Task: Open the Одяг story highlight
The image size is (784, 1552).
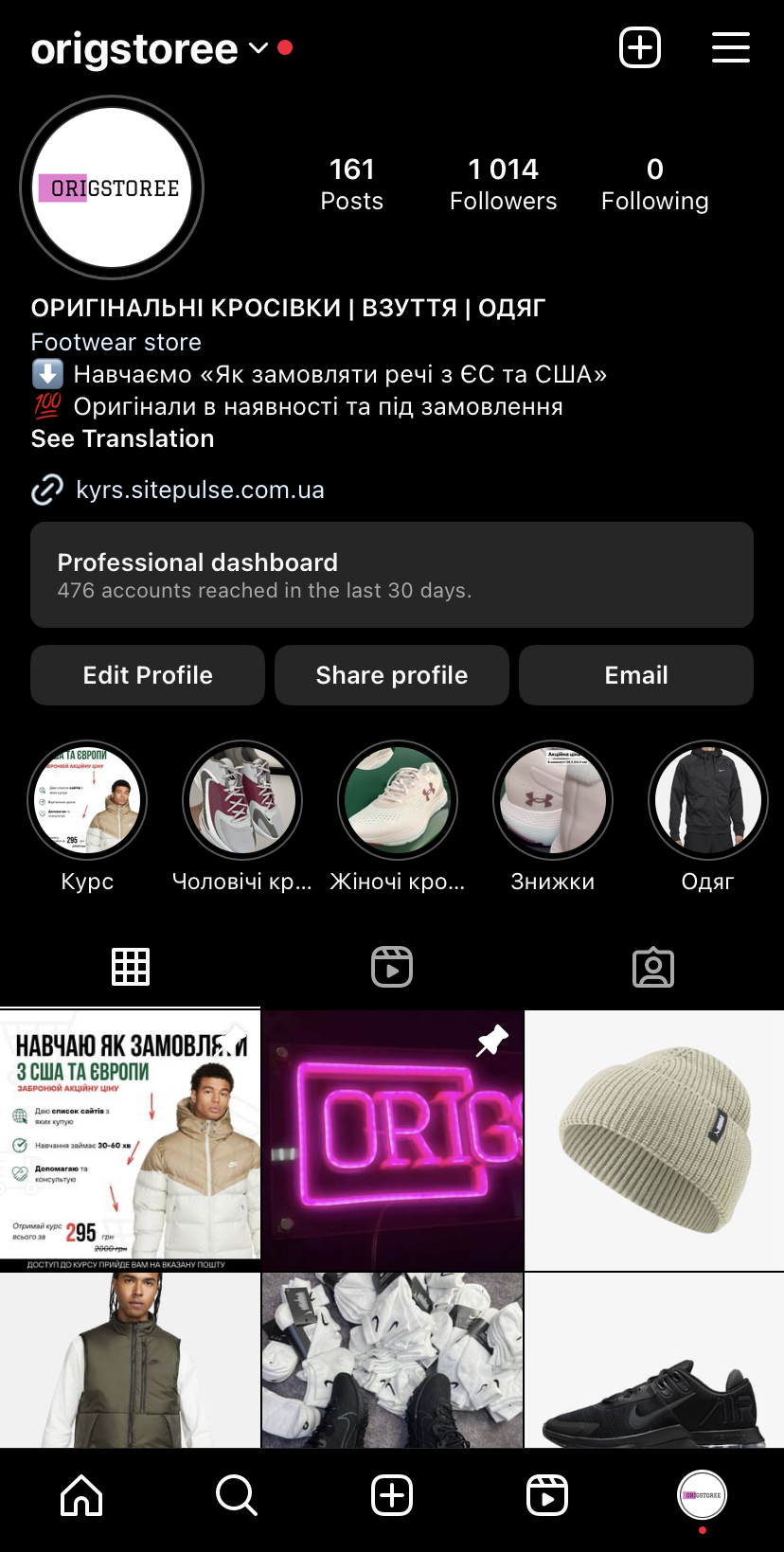Action: coord(708,800)
